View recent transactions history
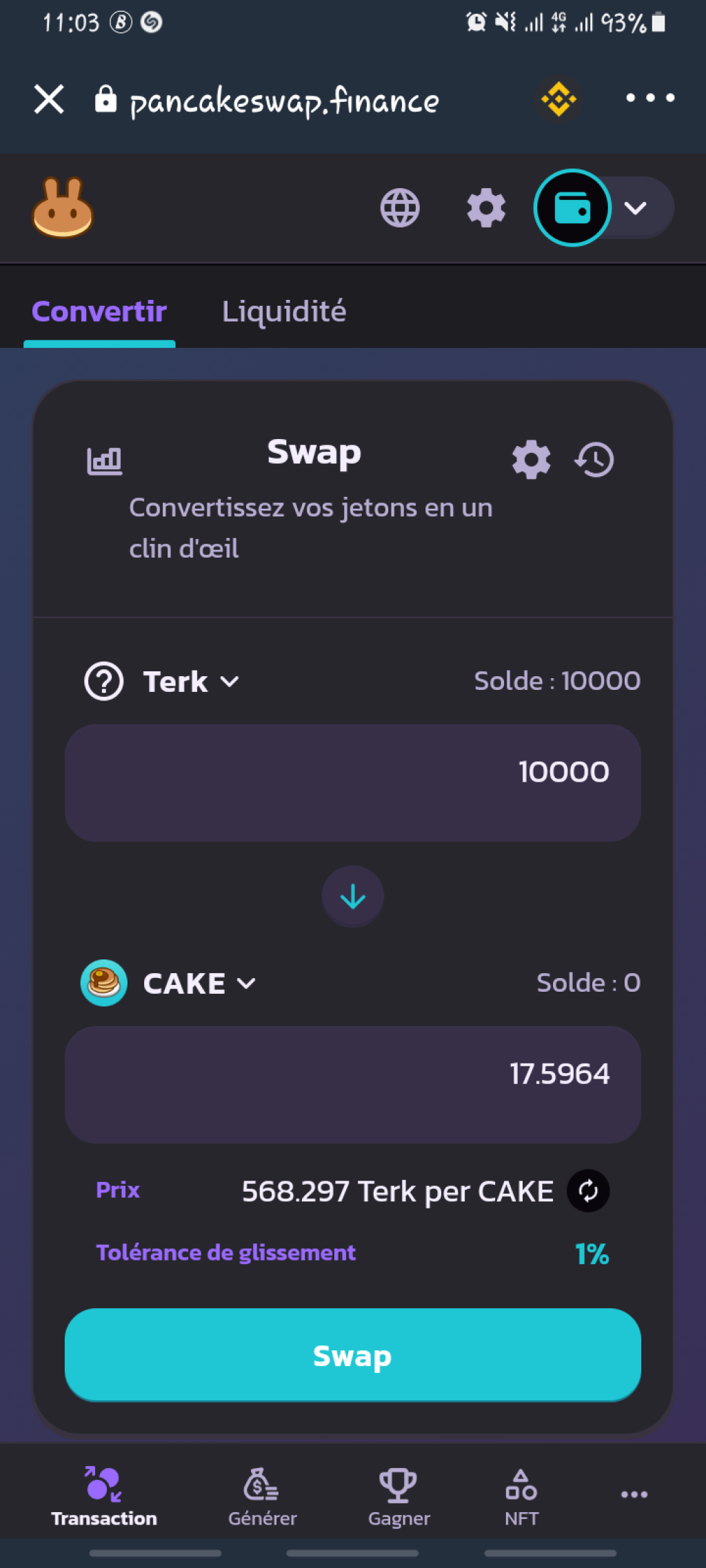Image resolution: width=706 pixels, height=1568 pixels. coord(594,460)
